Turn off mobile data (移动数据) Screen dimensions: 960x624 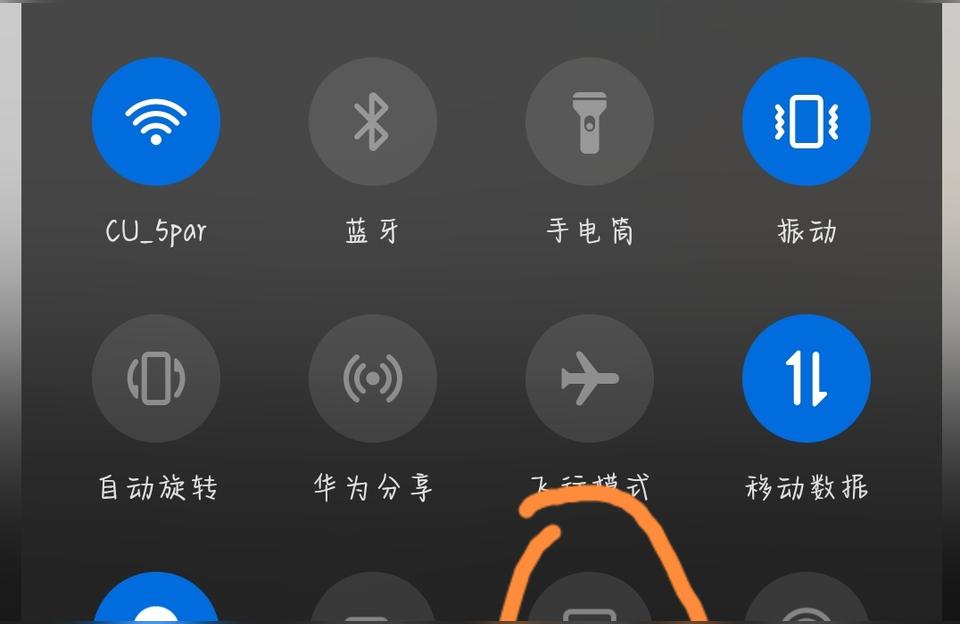(x=806, y=379)
